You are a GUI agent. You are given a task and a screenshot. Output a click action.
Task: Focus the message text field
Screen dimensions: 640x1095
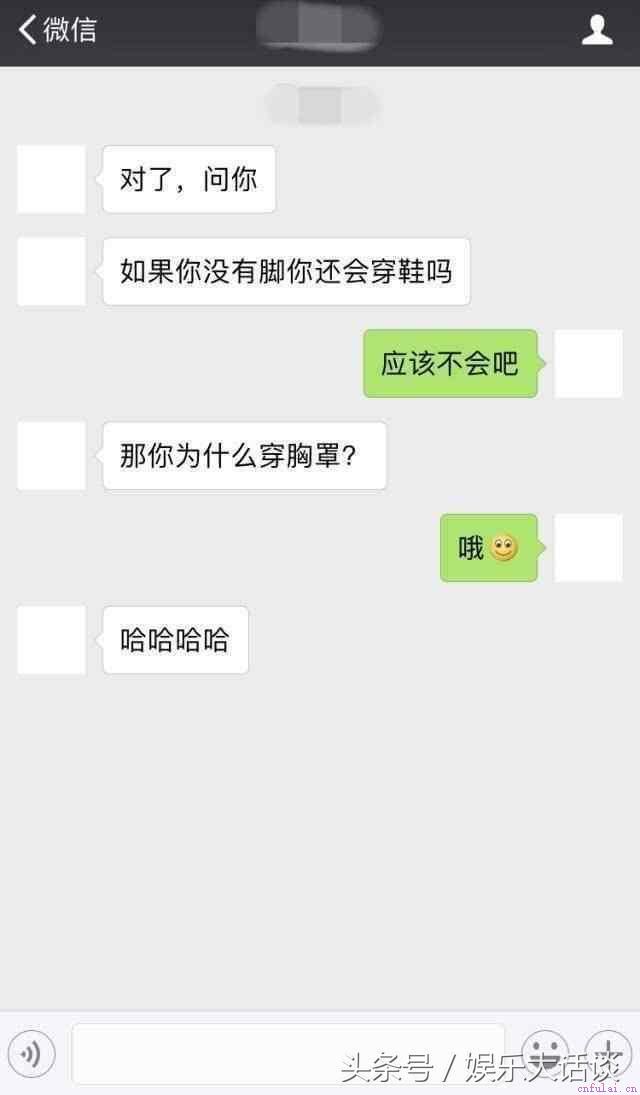tap(288, 1053)
